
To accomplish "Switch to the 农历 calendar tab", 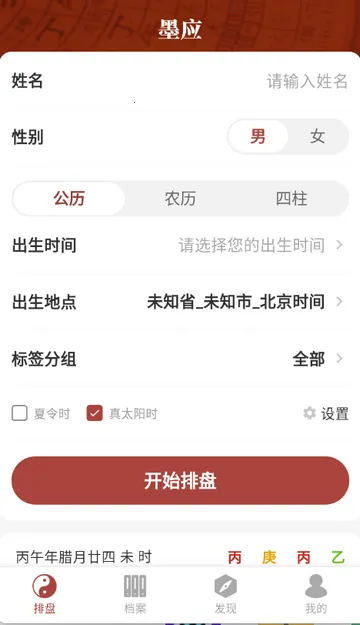I will pyautogui.click(x=180, y=199).
